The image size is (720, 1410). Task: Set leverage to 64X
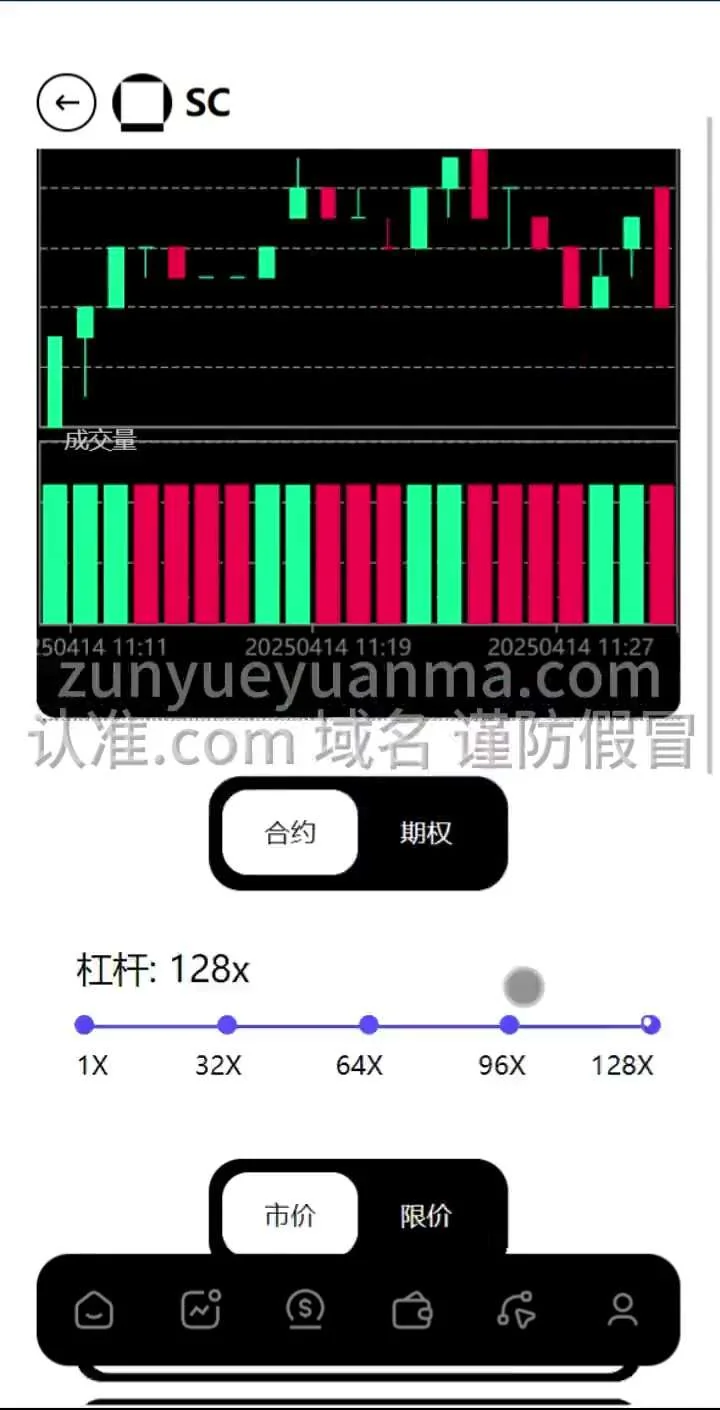(368, 1025)
